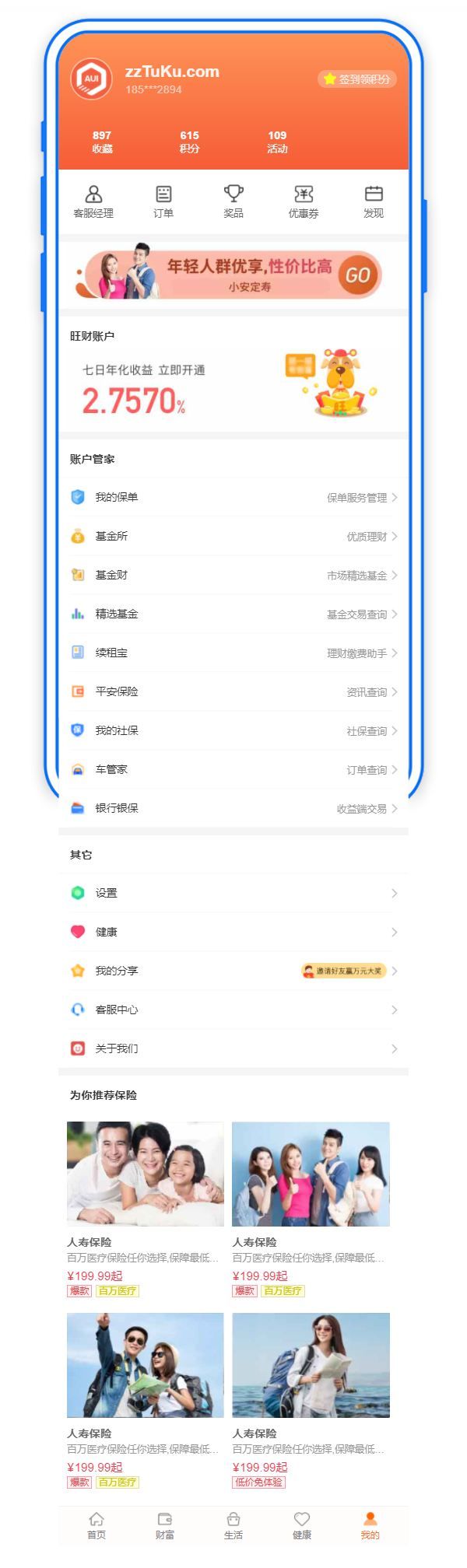Open 我的保单 row
Screen dimensions: 467x1568
coord(233,498)
